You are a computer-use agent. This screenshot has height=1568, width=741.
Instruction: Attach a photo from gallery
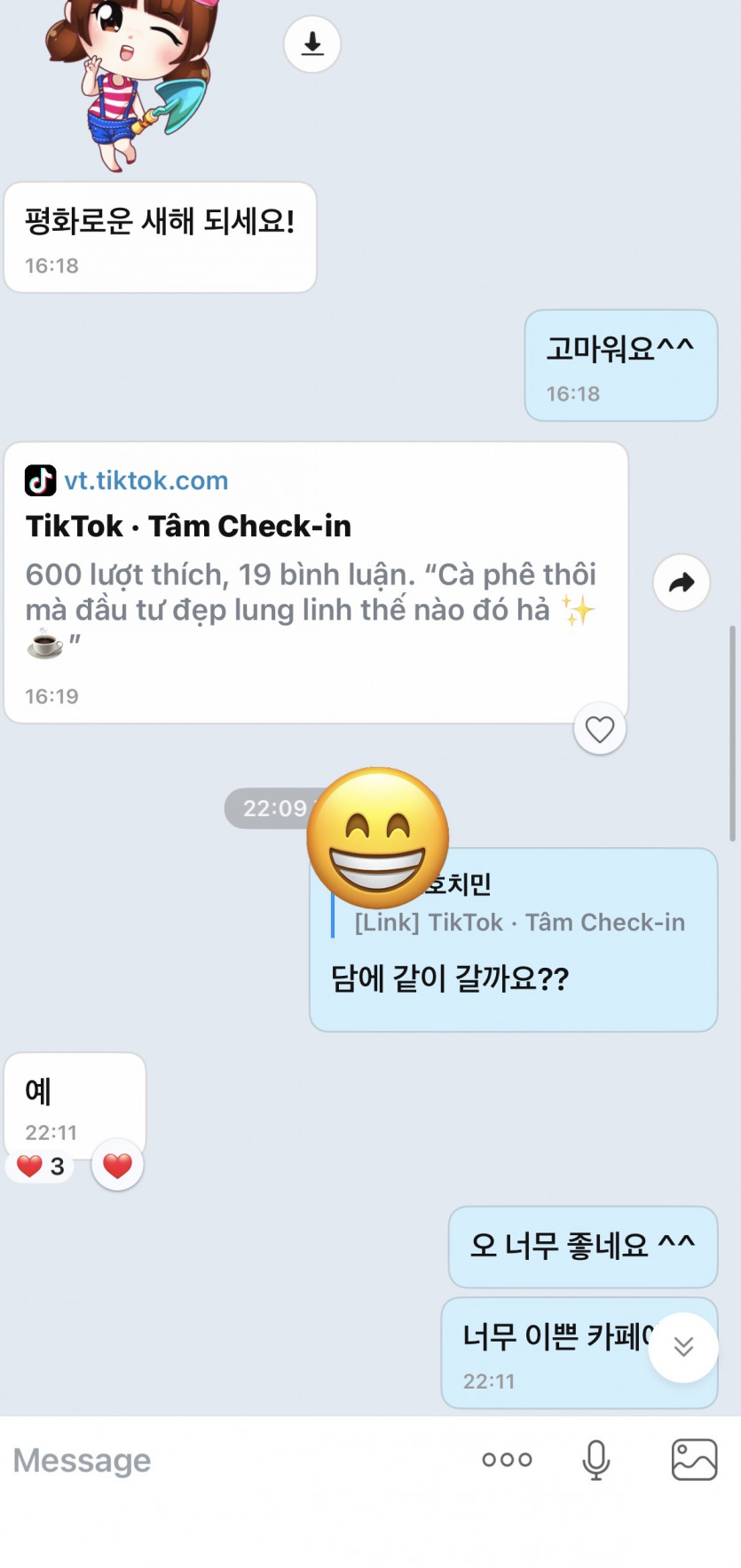(x=694, y=1461)
